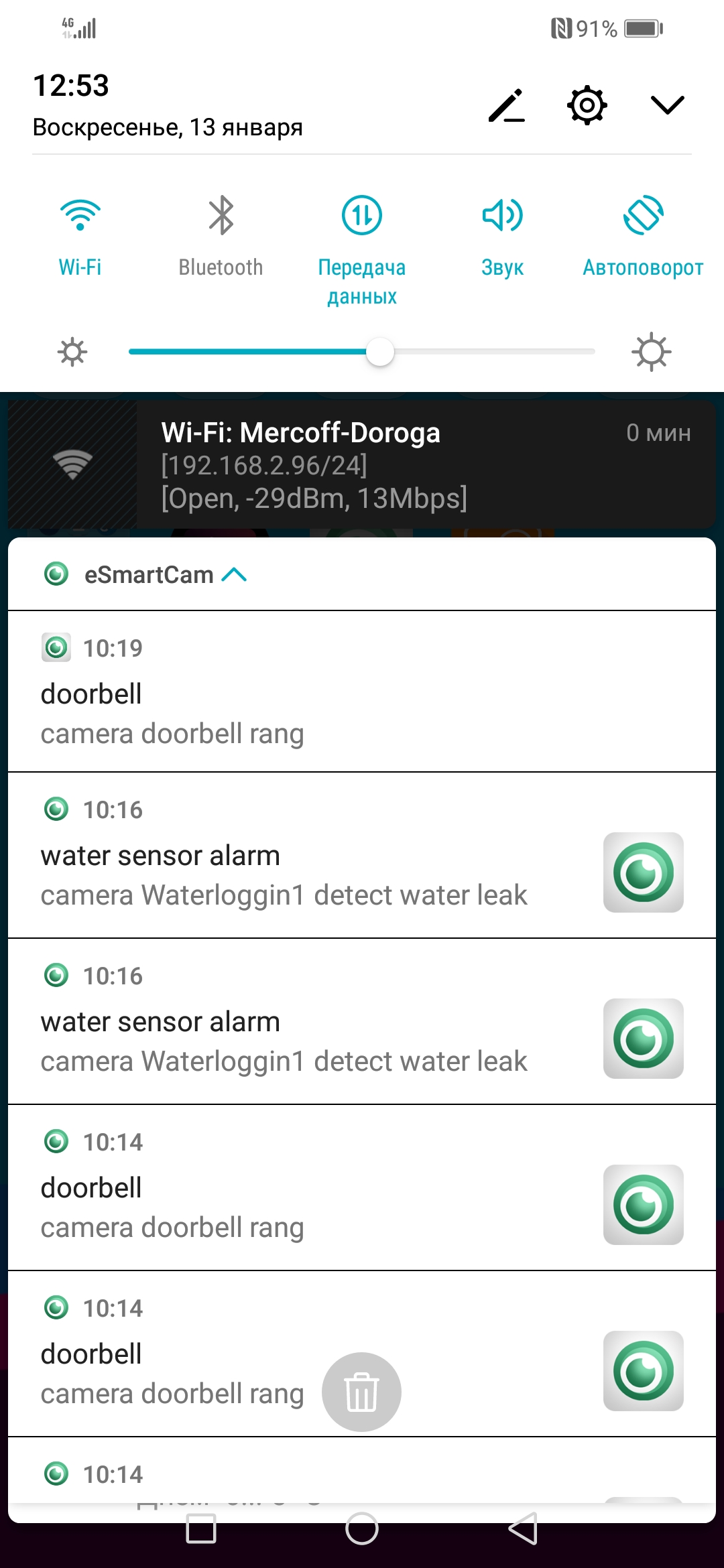Expand the quick settings panel
Screen dimensions: 724x1568
pyautogui.click(x=667, y=105)
